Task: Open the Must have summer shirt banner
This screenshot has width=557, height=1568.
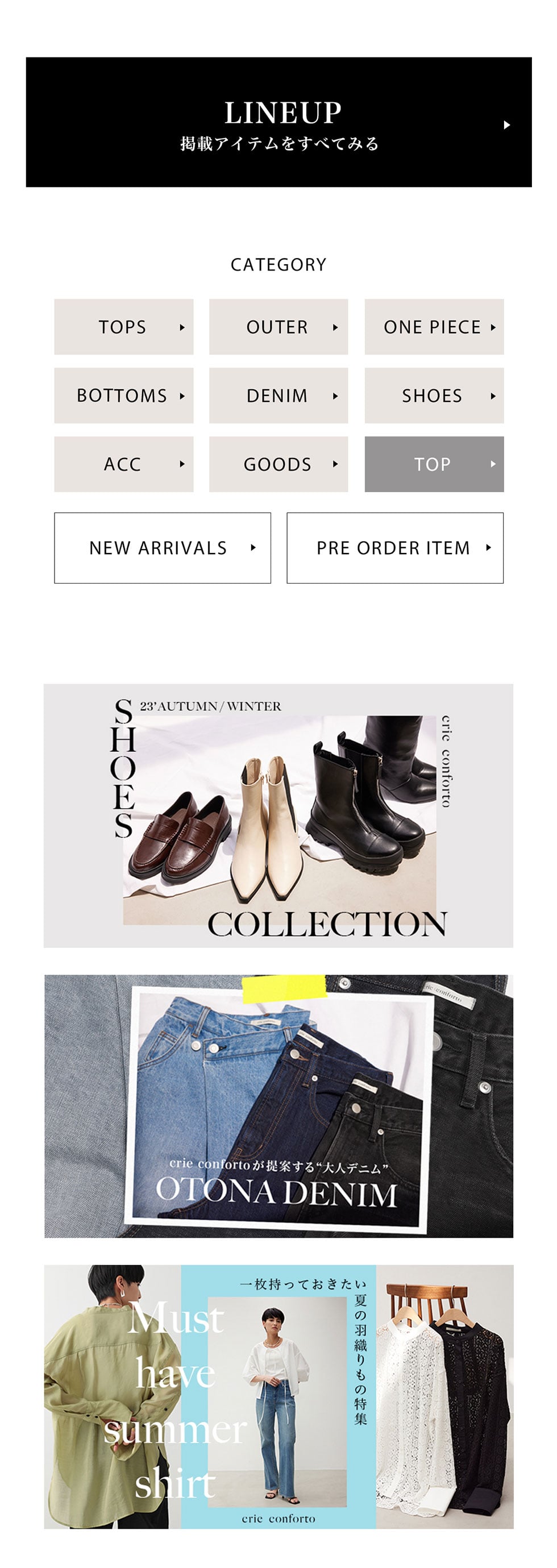Action: pyautogui.click(x=278, y=1396)
